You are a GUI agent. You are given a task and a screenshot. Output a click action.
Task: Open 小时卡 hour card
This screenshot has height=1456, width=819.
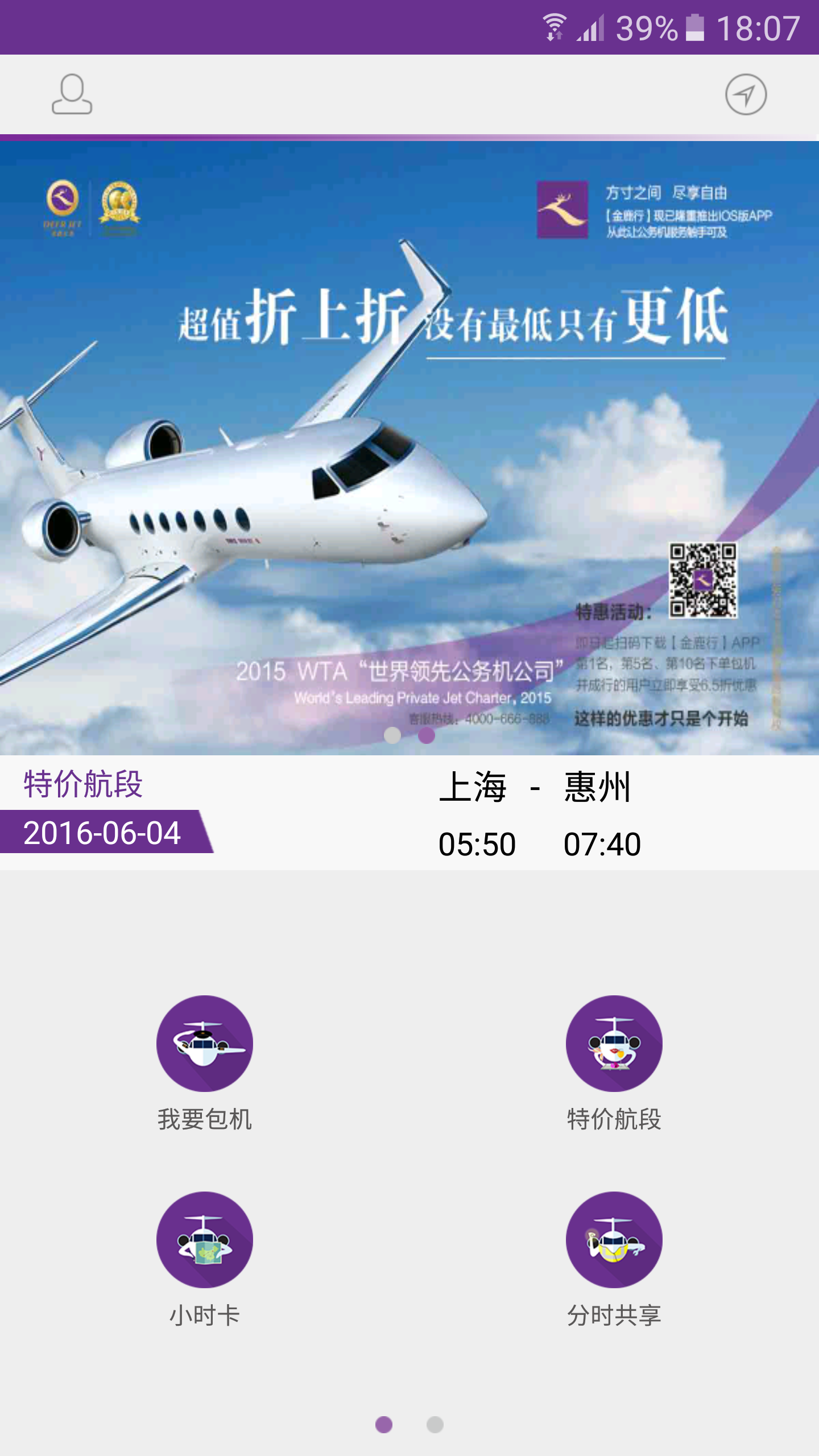pos(205,1240)
